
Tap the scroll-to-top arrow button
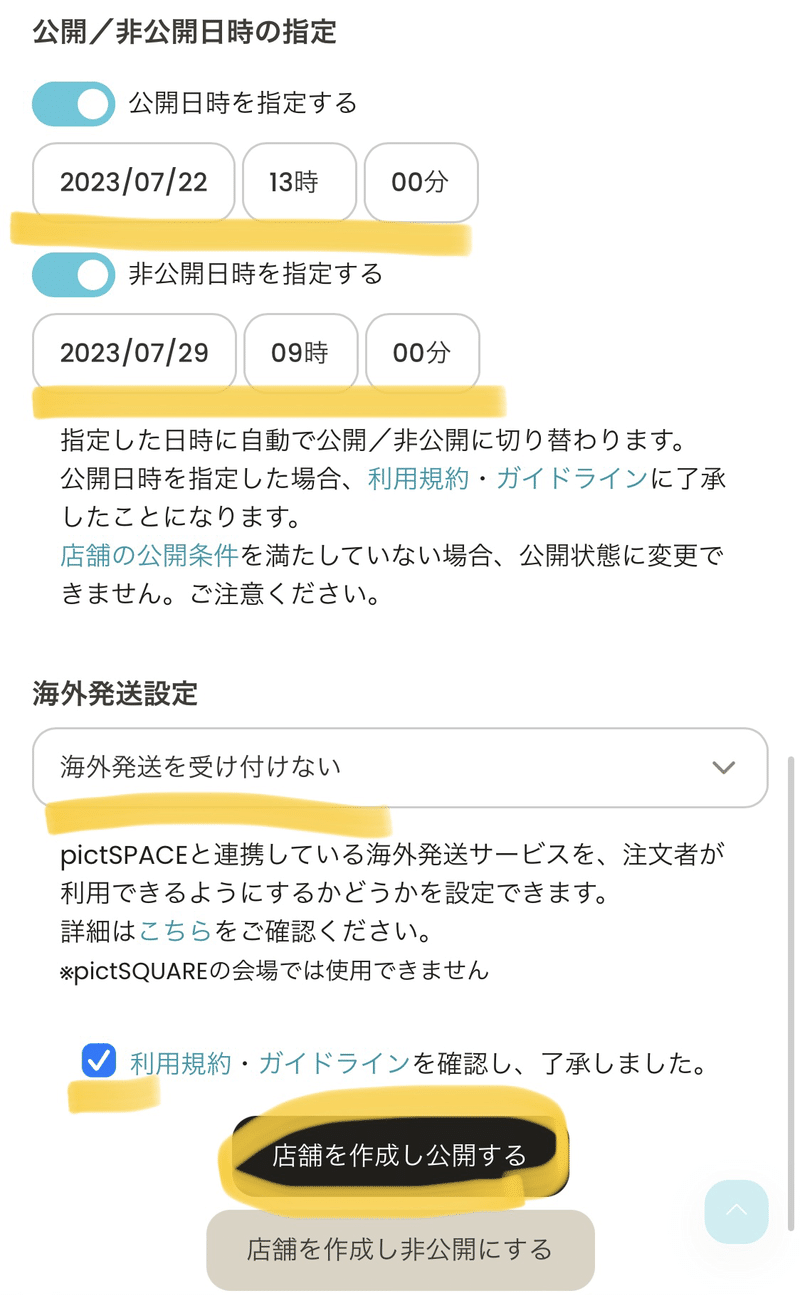[736, 1211]
